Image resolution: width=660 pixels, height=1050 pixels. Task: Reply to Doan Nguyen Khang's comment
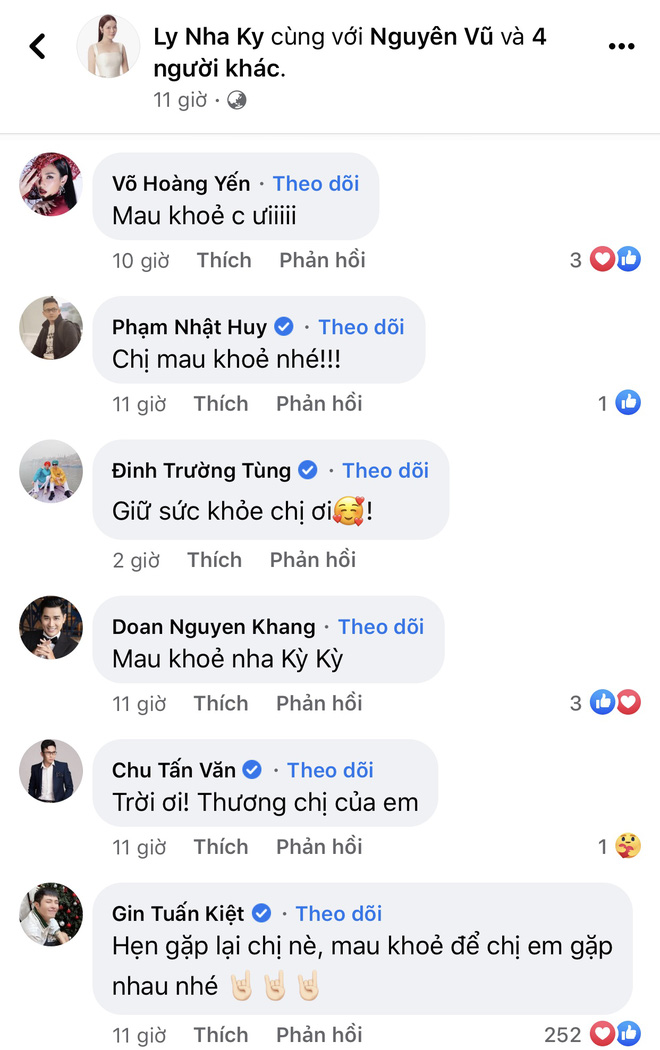[x=319, y=703]
